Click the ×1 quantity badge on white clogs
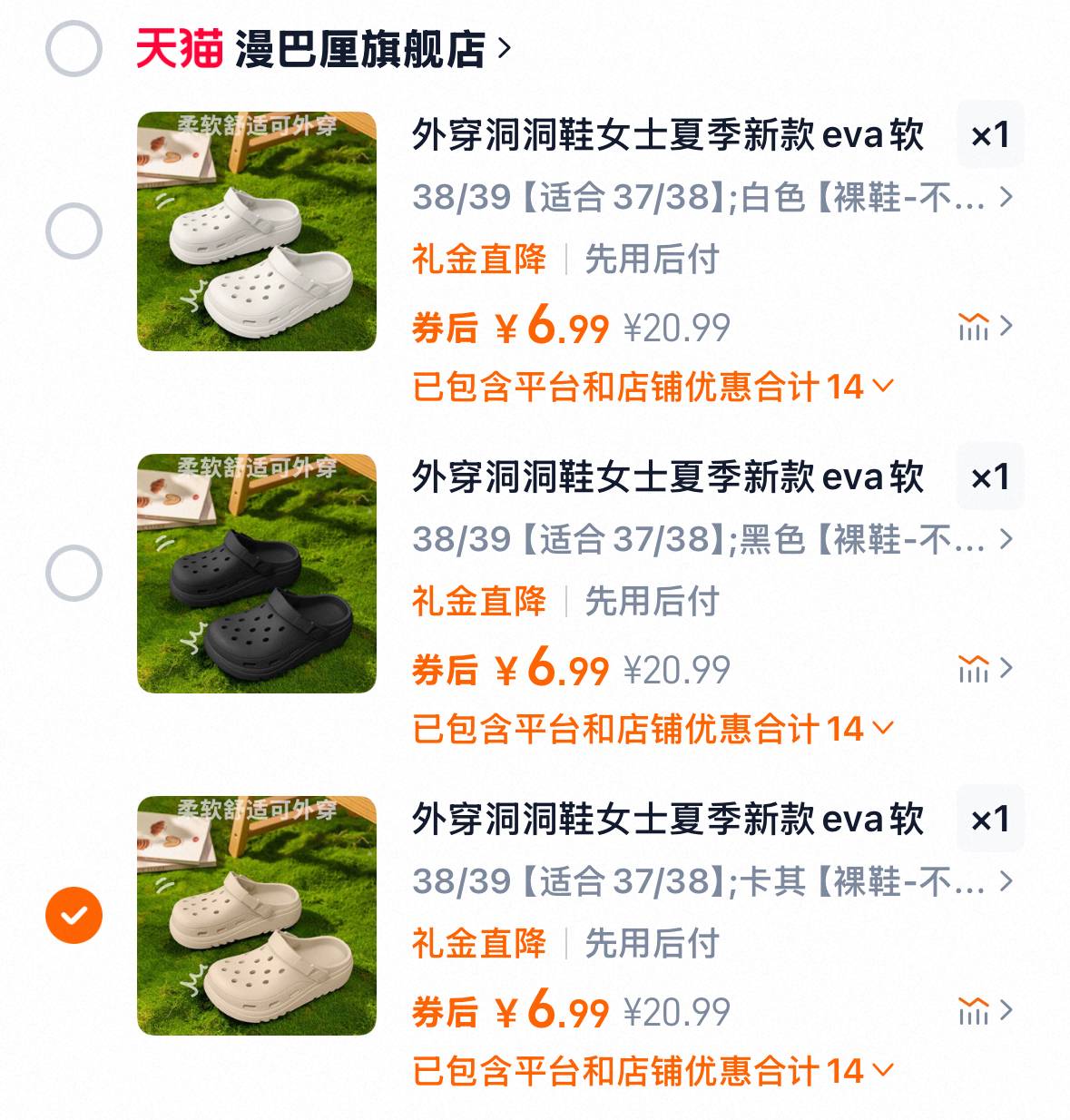 (991, 136)
